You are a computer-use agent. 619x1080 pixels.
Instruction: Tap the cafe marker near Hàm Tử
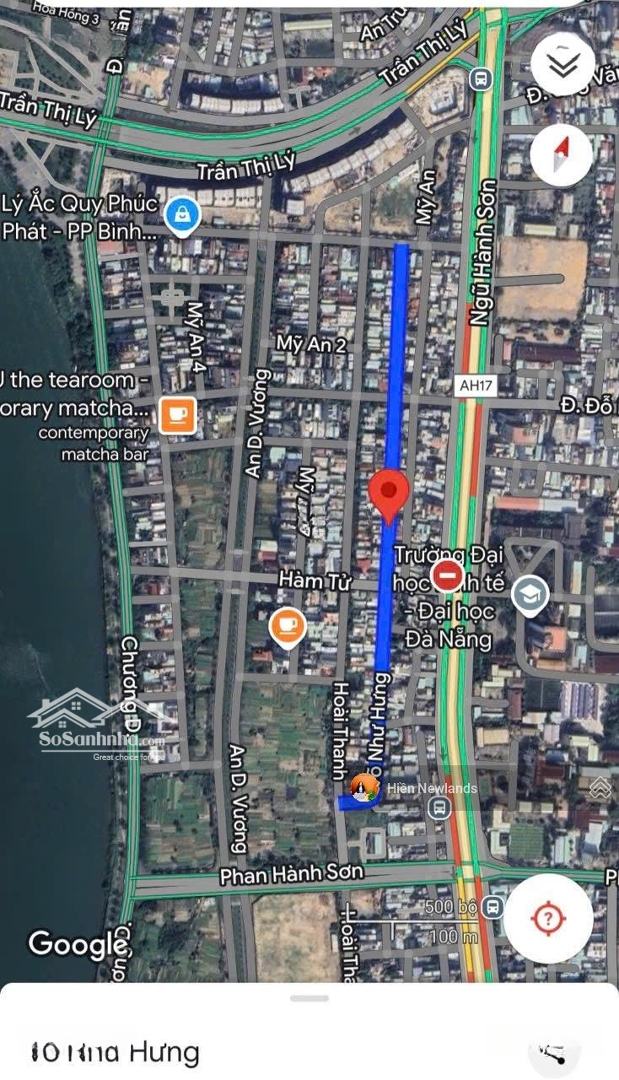(287, 626)
